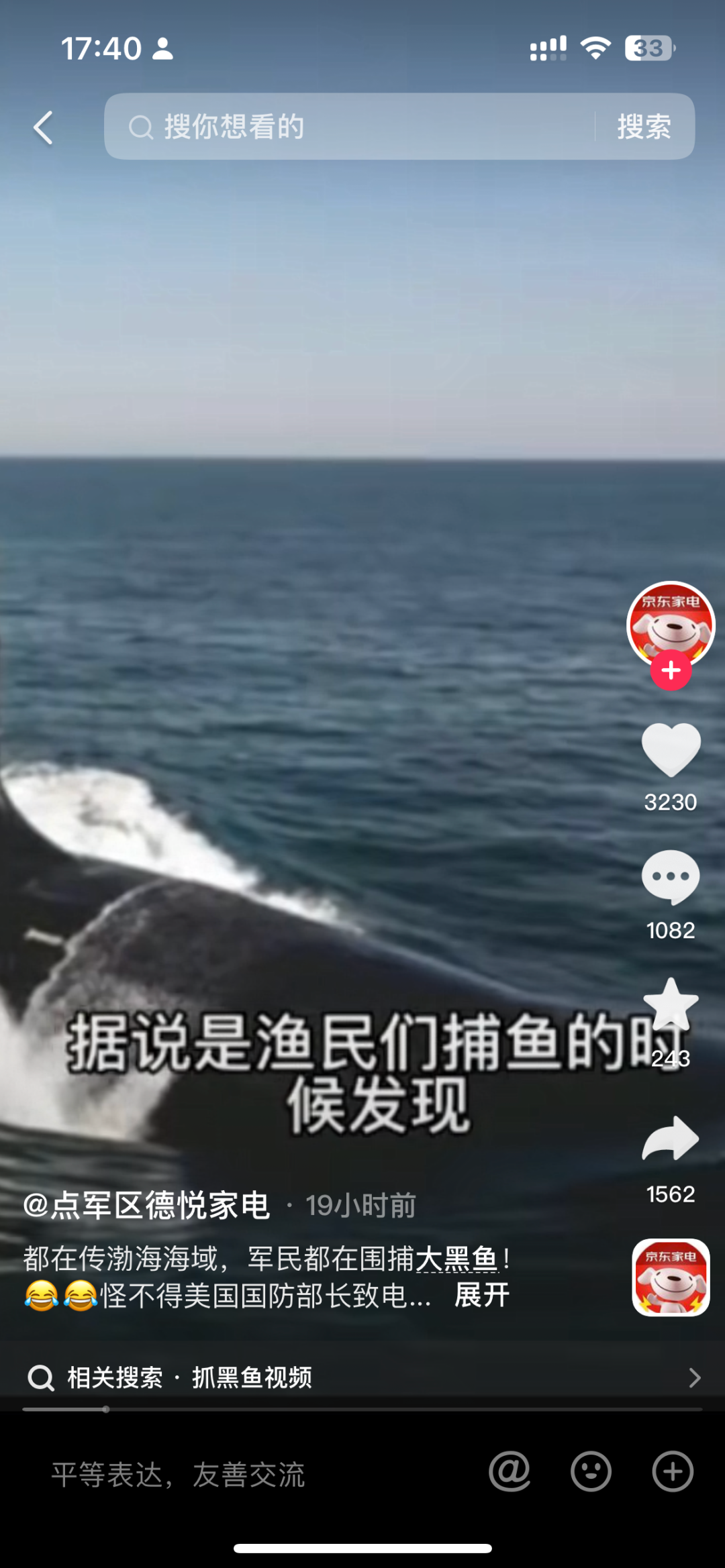Open the magnifier in the search bar
This screenshot has width=725, height=1568.
(x=140, y=127)
